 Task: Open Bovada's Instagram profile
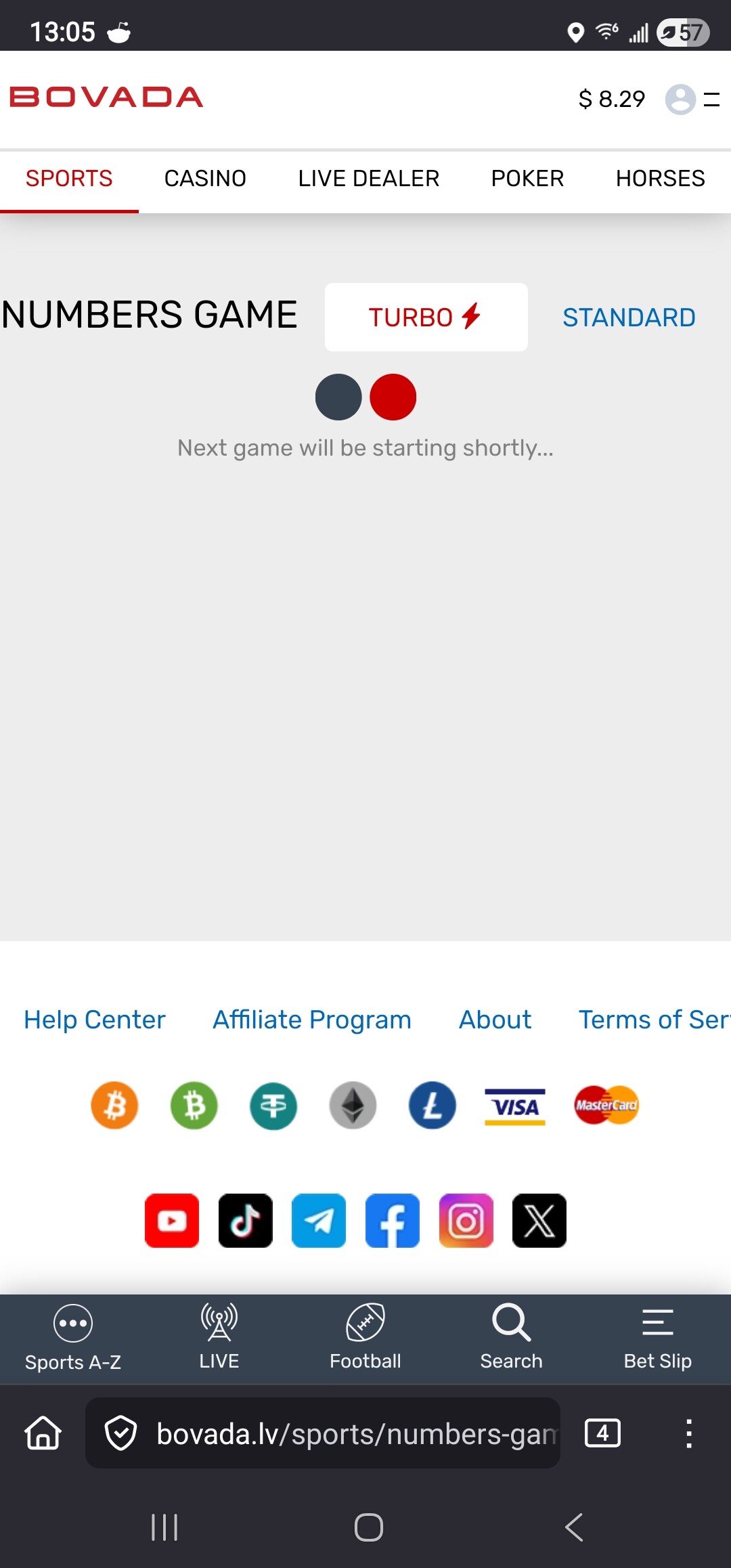click(x=466, y=1221)
